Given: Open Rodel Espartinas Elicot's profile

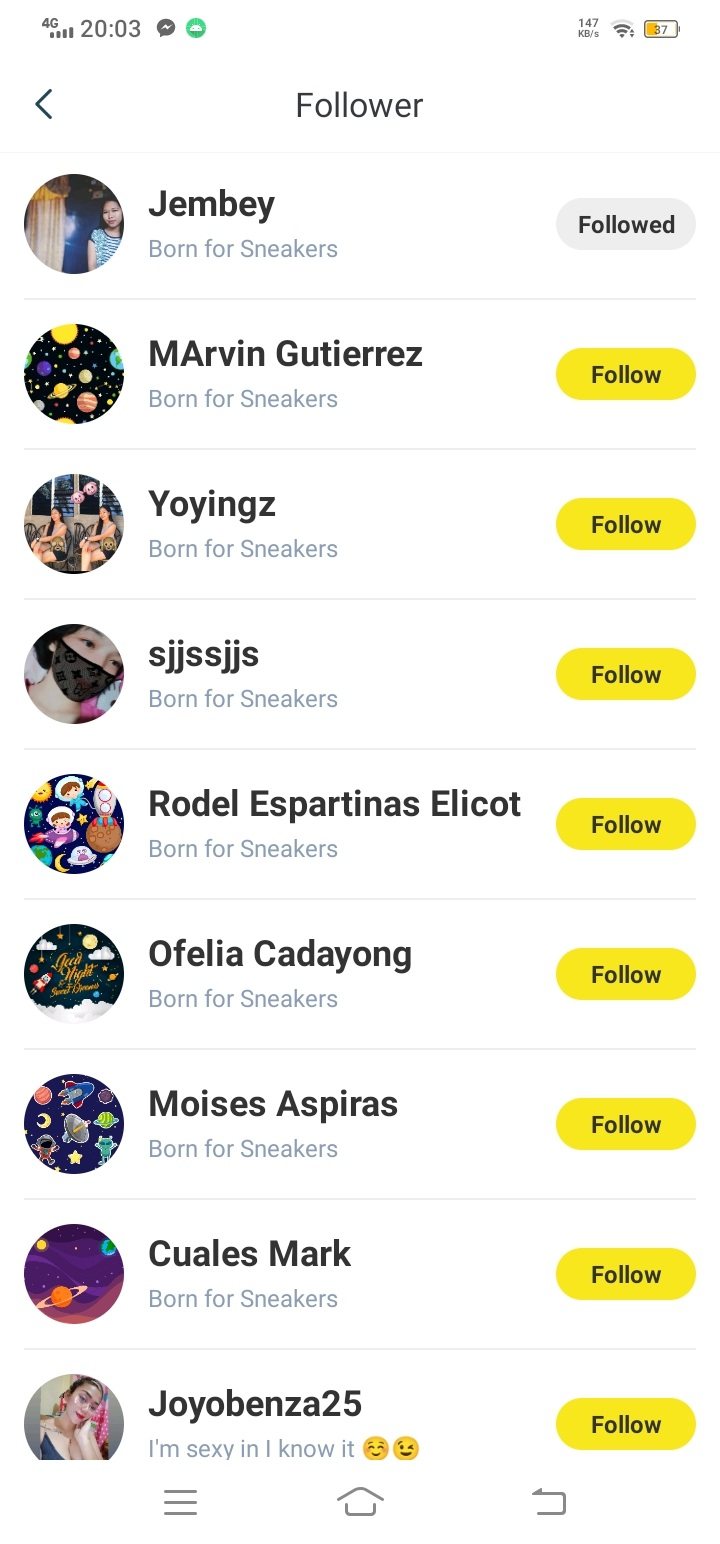Looking at the screenshot, I should tap(334, 805).
